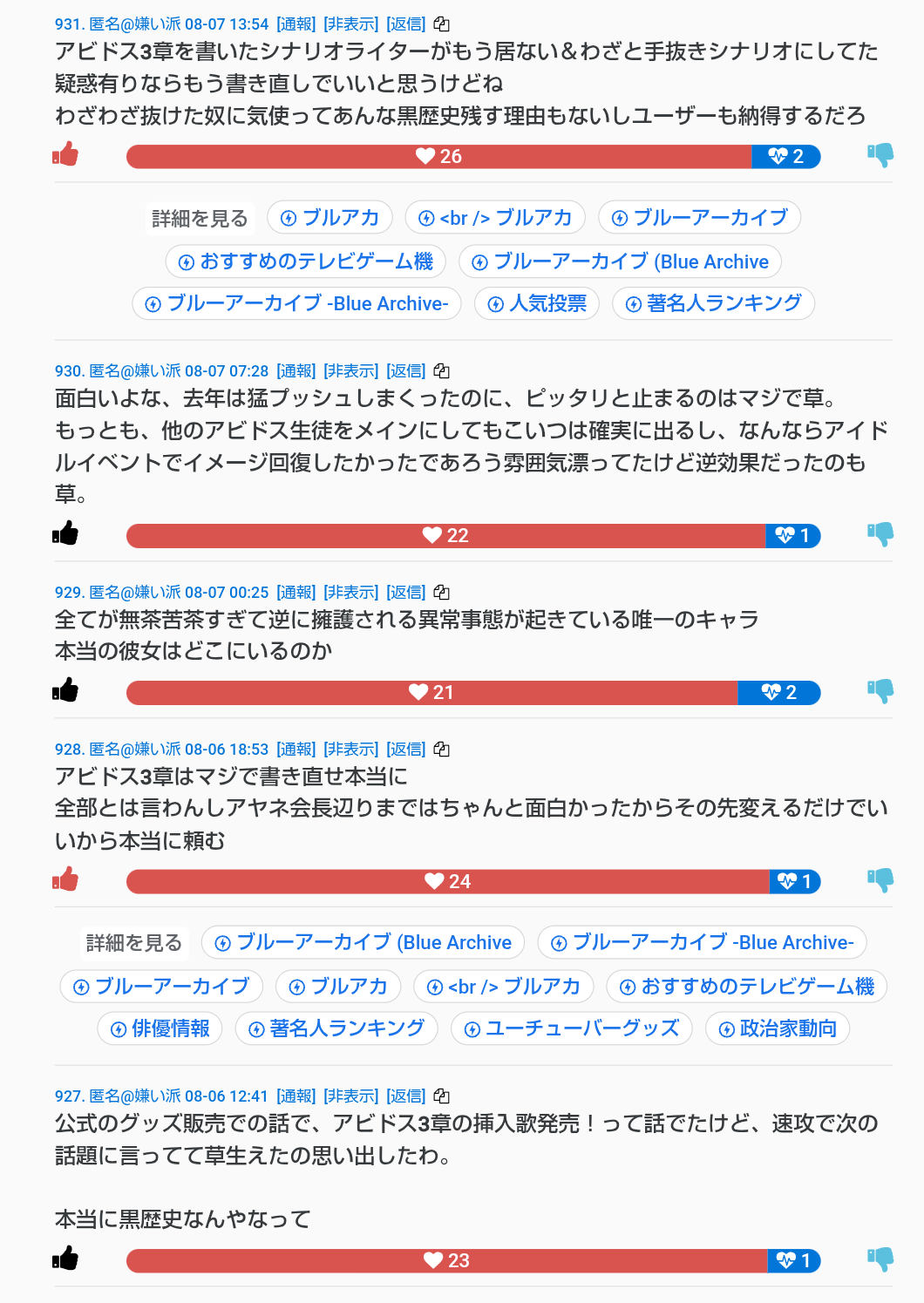Image resolution: width=924 pixels, height=1303 pixels.
Task: Open the 人気投票 chip
Action: click(x=537, y=303)
